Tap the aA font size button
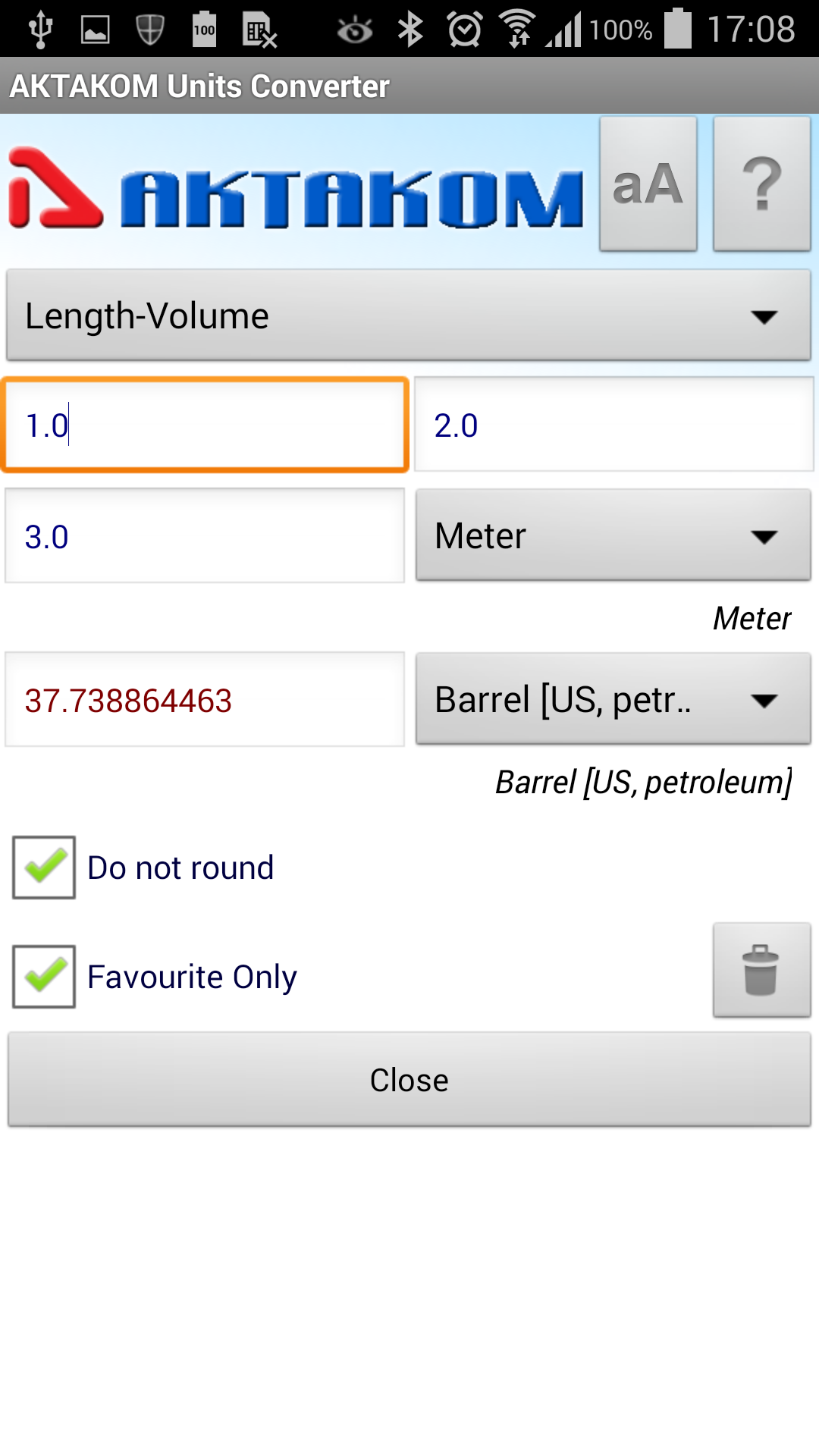Viewport: 819px width, 1456px height. click(648, 184)
